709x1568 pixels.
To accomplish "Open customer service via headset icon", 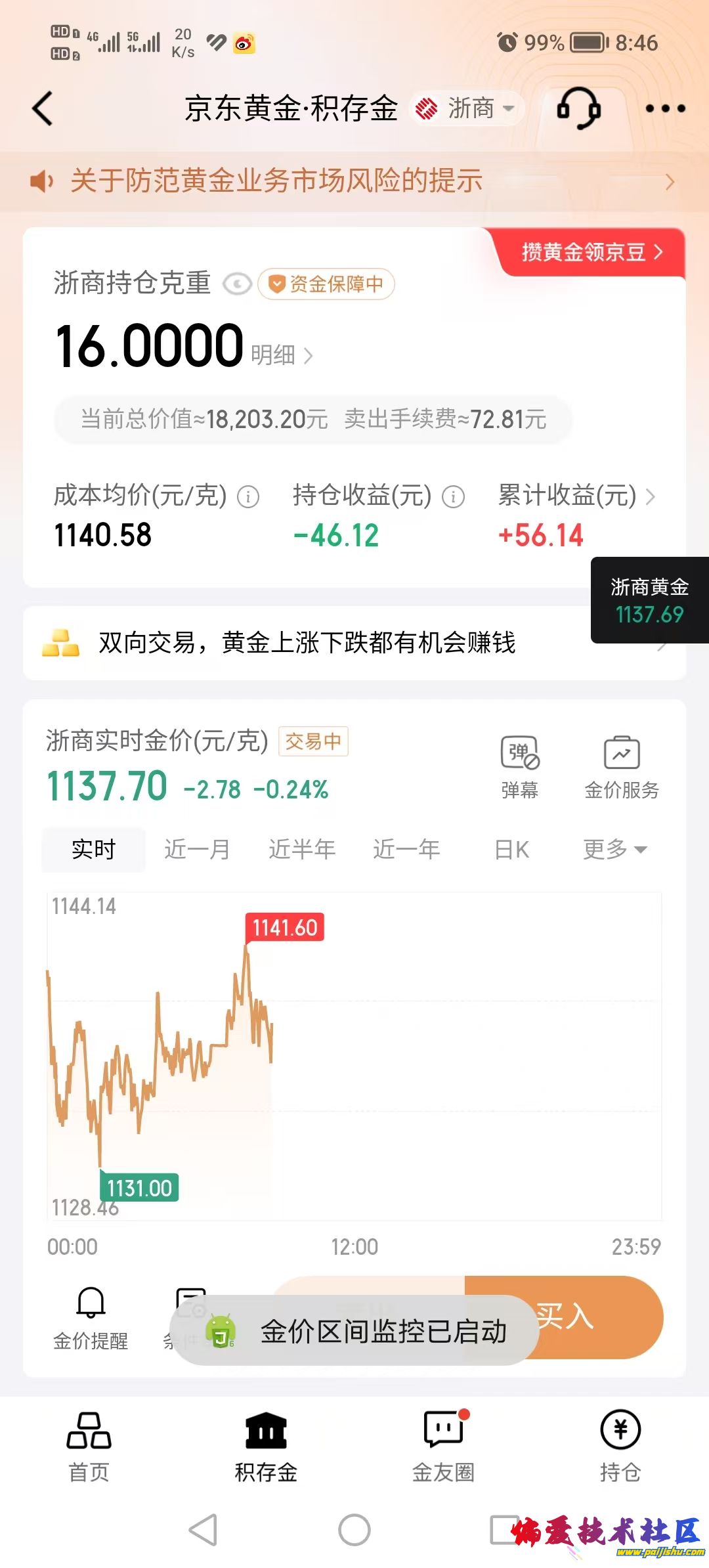I will point(580,108).
